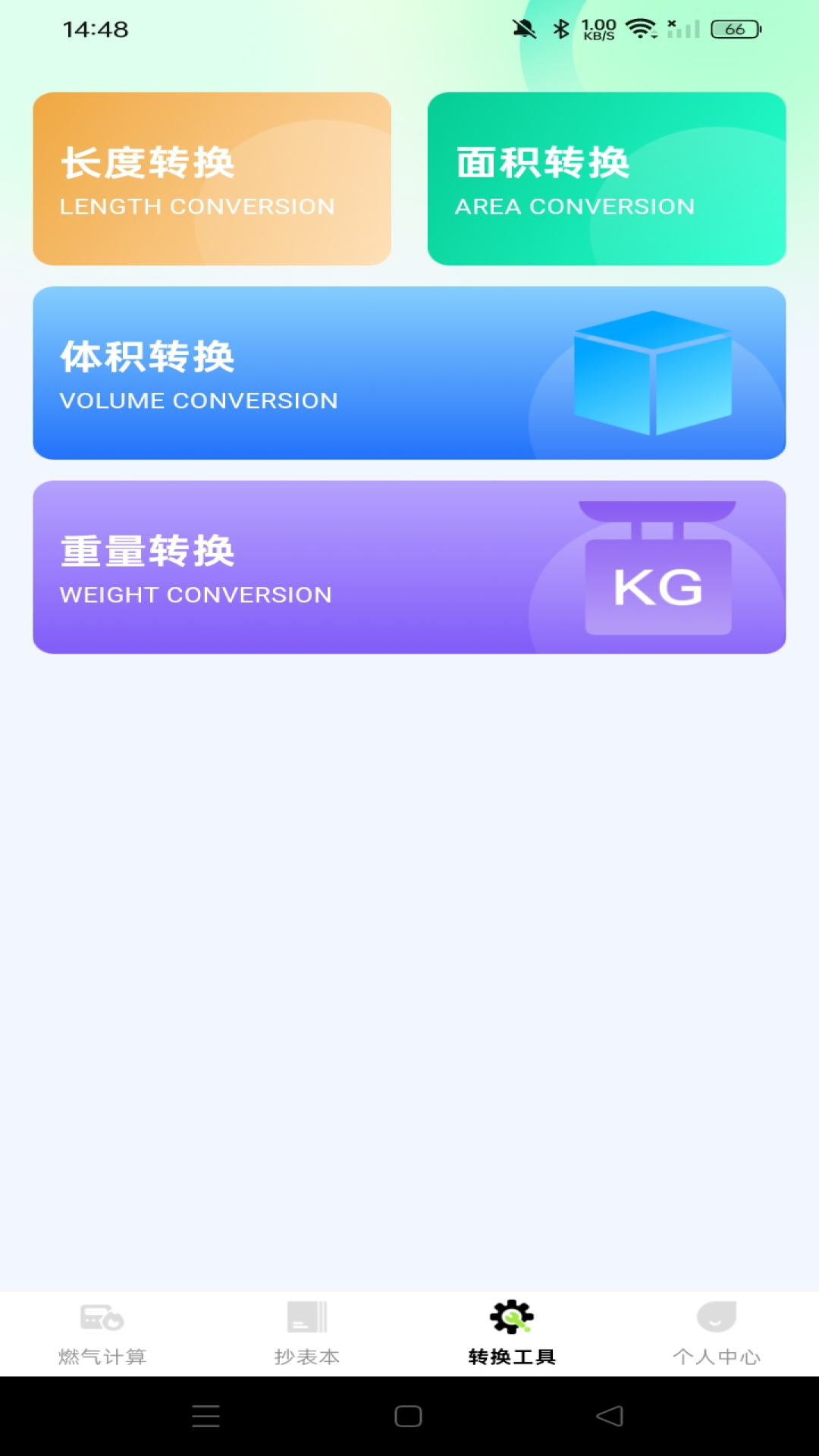Viewport: 819px width, 1456px height.
Task: Open the Area Conversion card
Action: (606, 179)
